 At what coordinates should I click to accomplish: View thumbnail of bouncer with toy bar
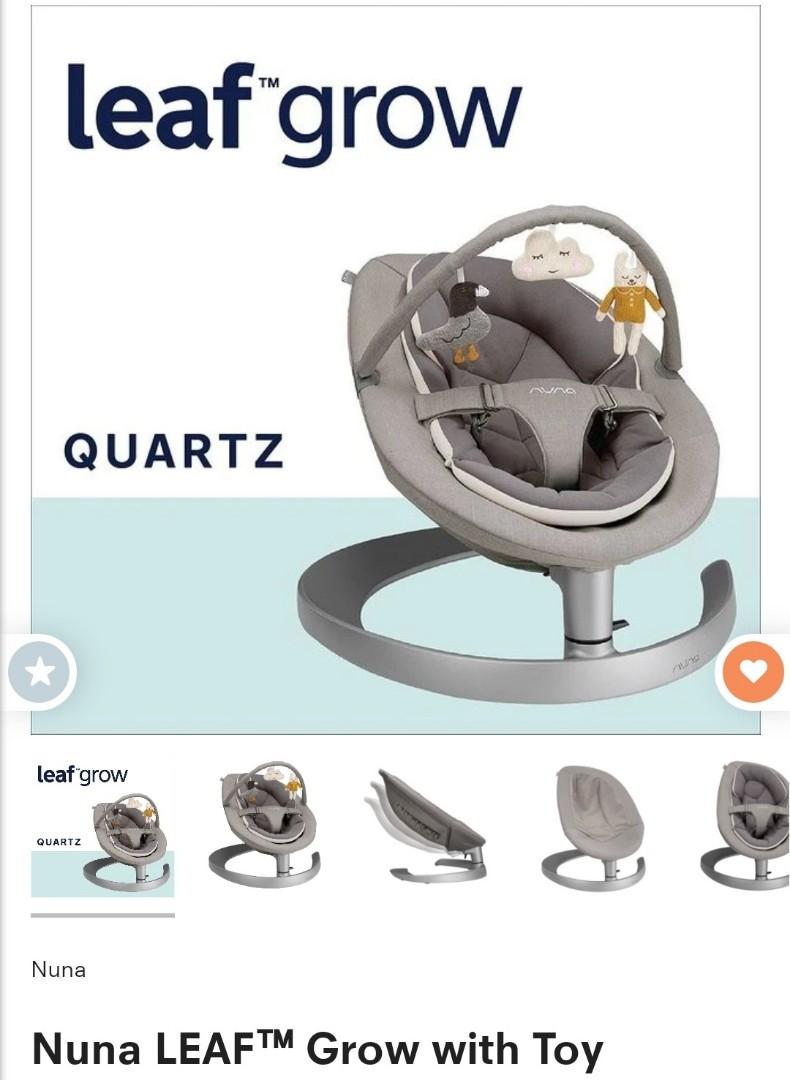pyautogui.click(x=264, y=826)
